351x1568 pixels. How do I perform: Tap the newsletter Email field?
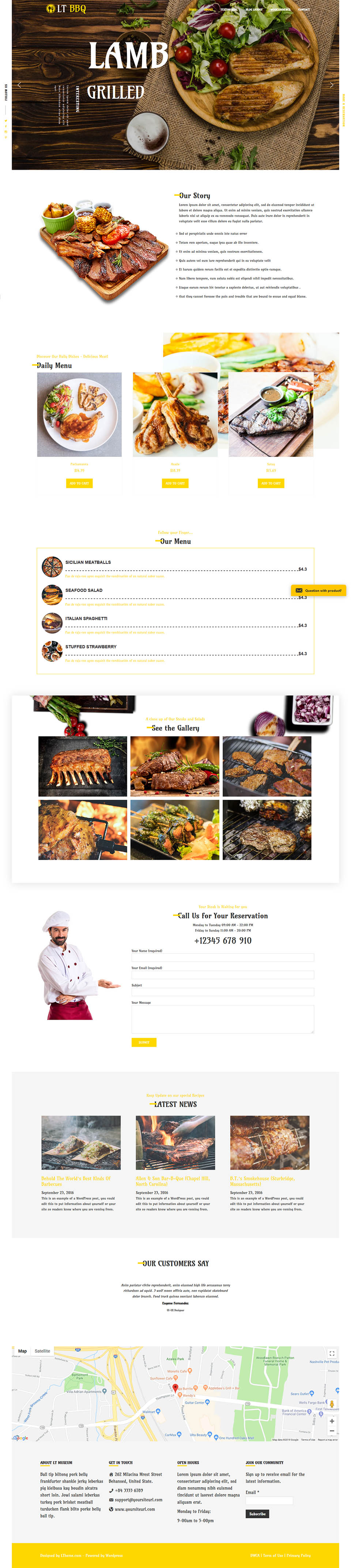tap(269, 1500)
